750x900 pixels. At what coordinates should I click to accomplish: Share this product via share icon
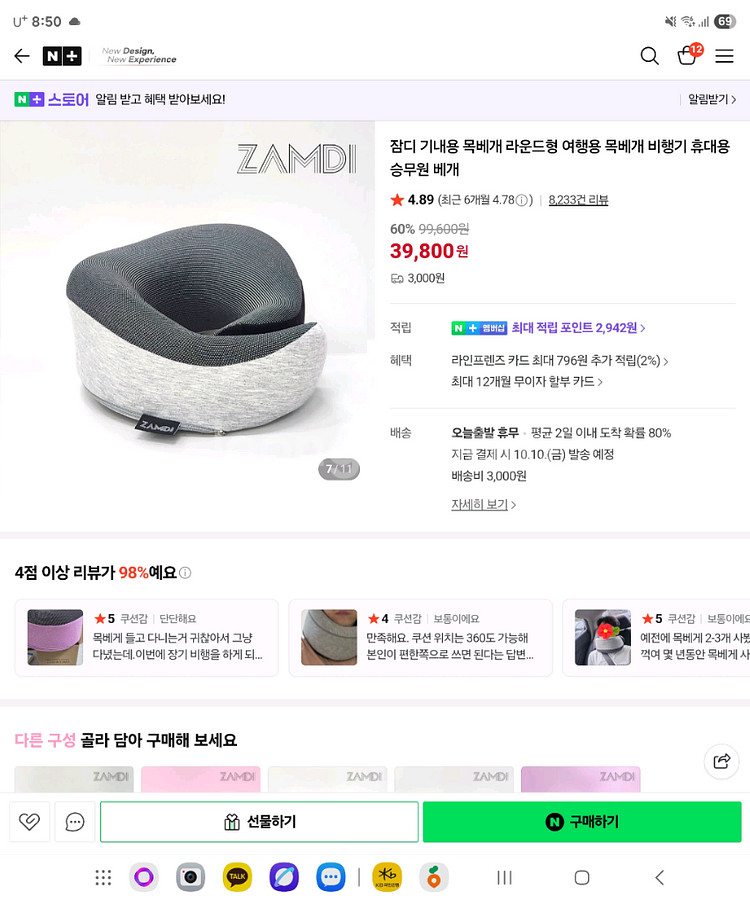(721, 761)
